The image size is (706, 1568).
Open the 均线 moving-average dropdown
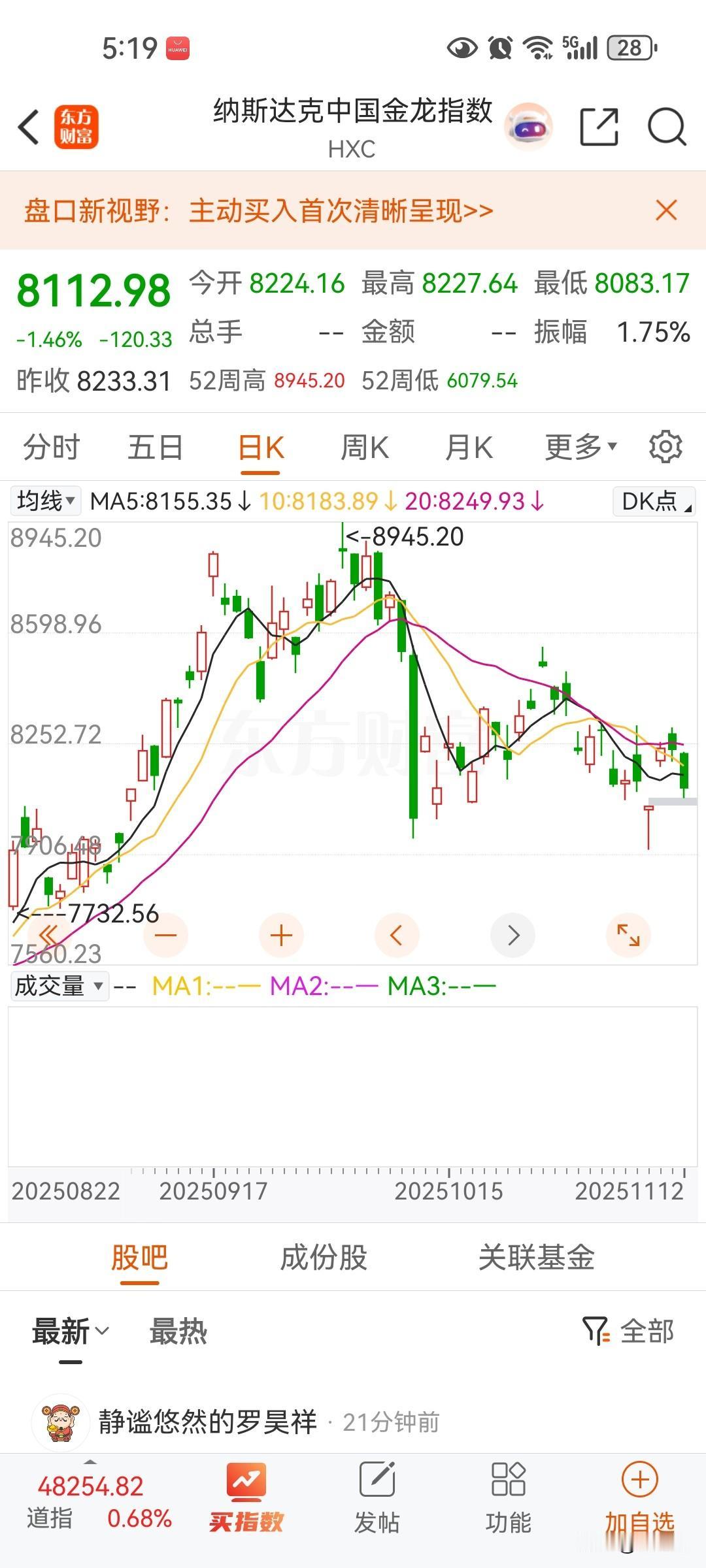coord(46,501)
